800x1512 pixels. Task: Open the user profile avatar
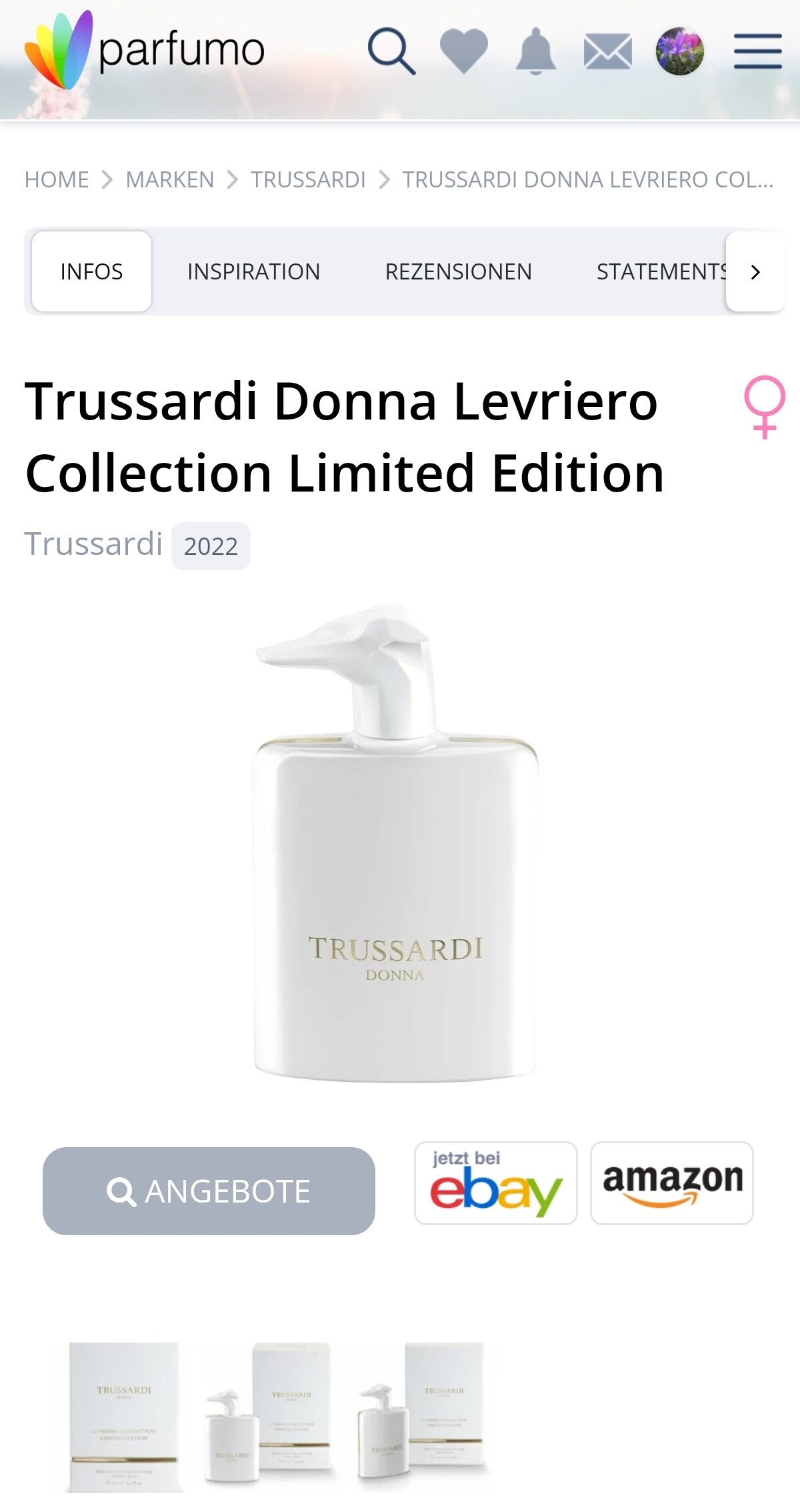click(680, 51)
